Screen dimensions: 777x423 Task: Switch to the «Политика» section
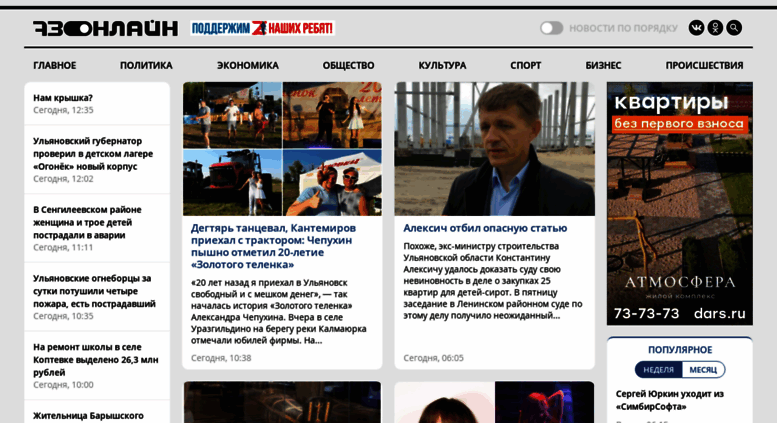click(x=146, y=65)
